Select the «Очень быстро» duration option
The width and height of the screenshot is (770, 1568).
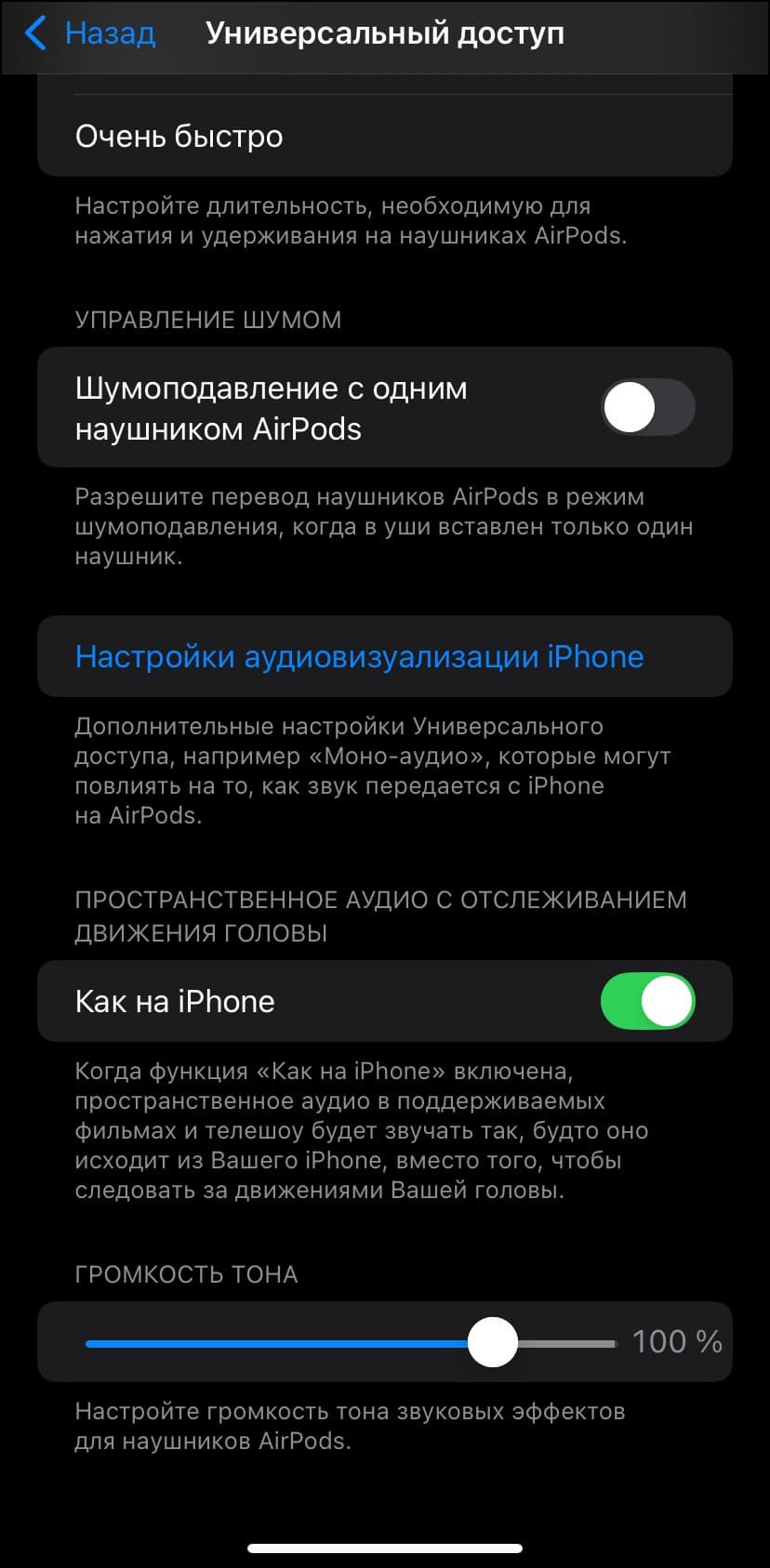(x=384, y=136)
